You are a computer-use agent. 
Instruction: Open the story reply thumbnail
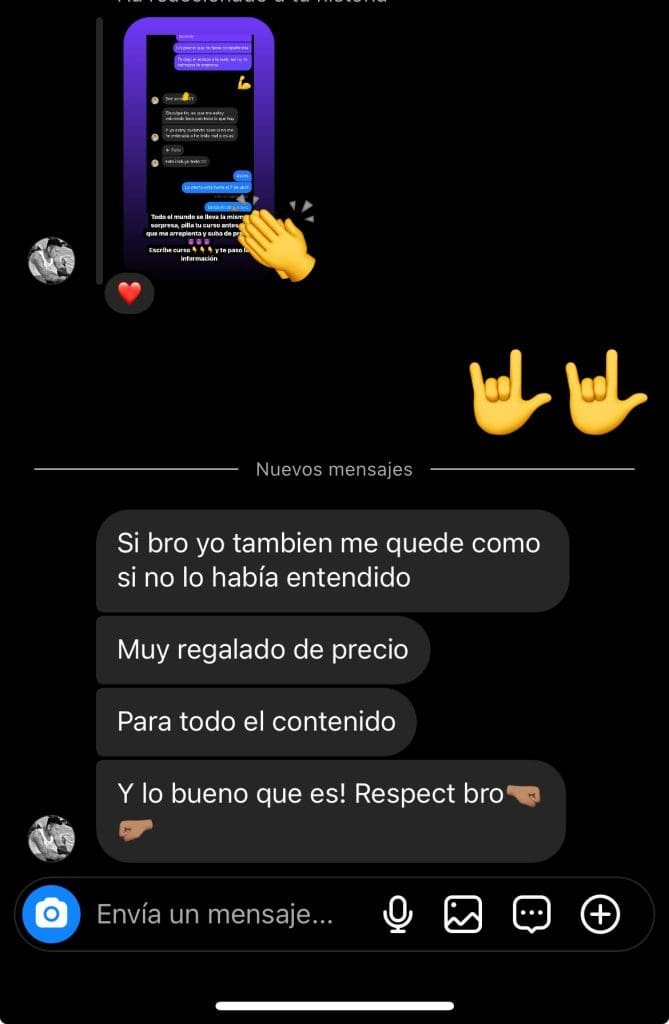tap(199, 150)
